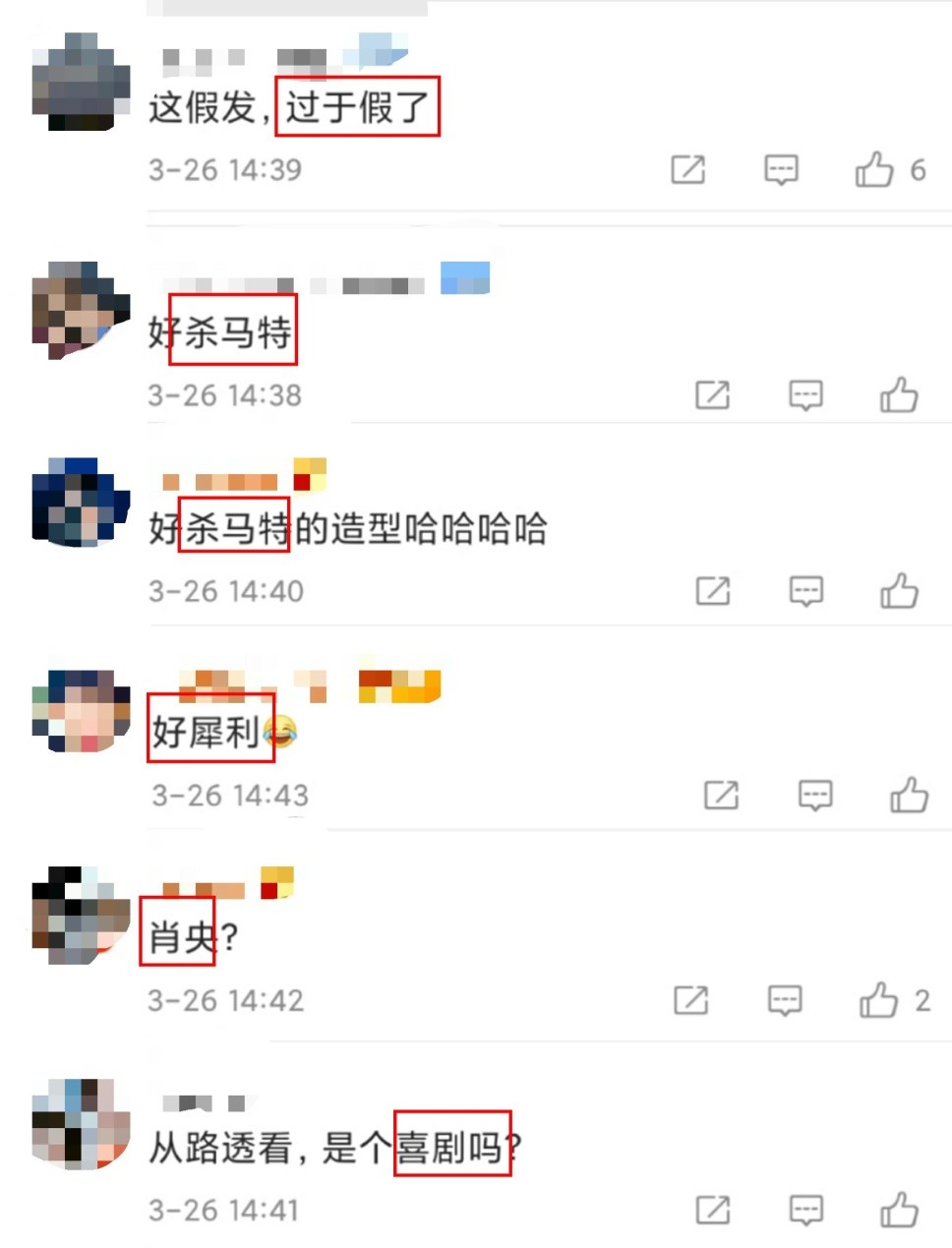
Task: Open the avatar of the "好犀利" commenter
Action: tap(81, 711)
